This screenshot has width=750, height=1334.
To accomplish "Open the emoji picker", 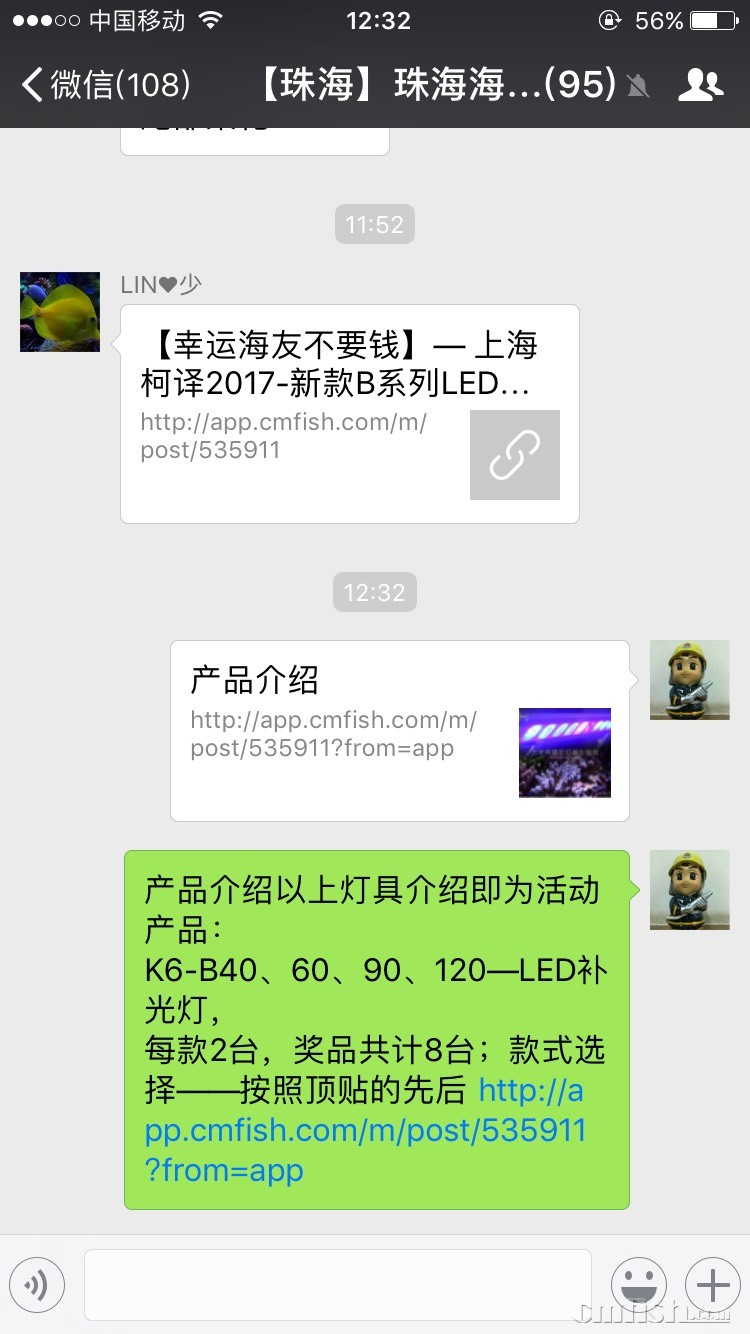I will pyautogui.click(x=639, y=1284).
